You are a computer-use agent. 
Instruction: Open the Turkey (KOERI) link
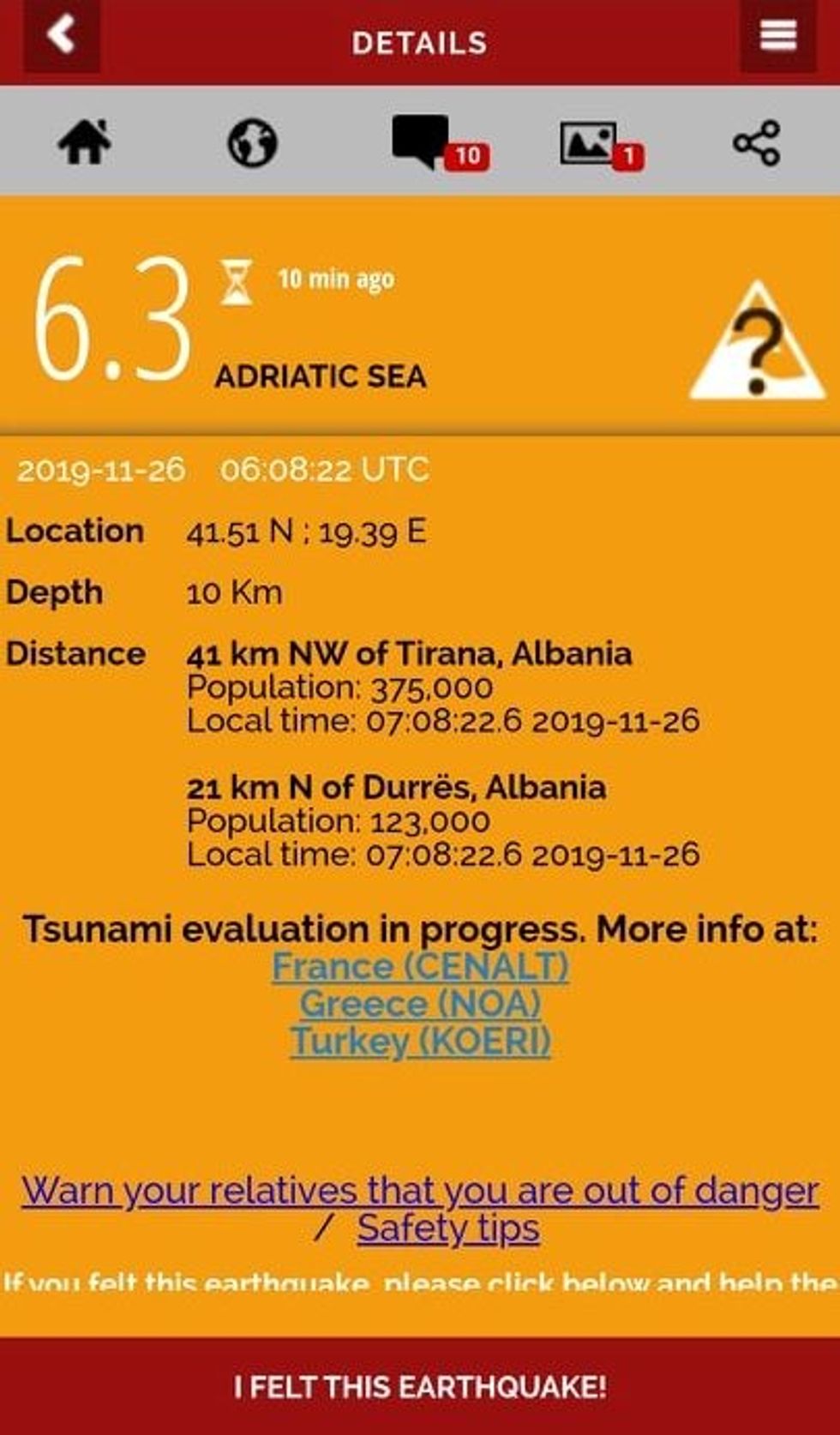[x=420, y=1042]
